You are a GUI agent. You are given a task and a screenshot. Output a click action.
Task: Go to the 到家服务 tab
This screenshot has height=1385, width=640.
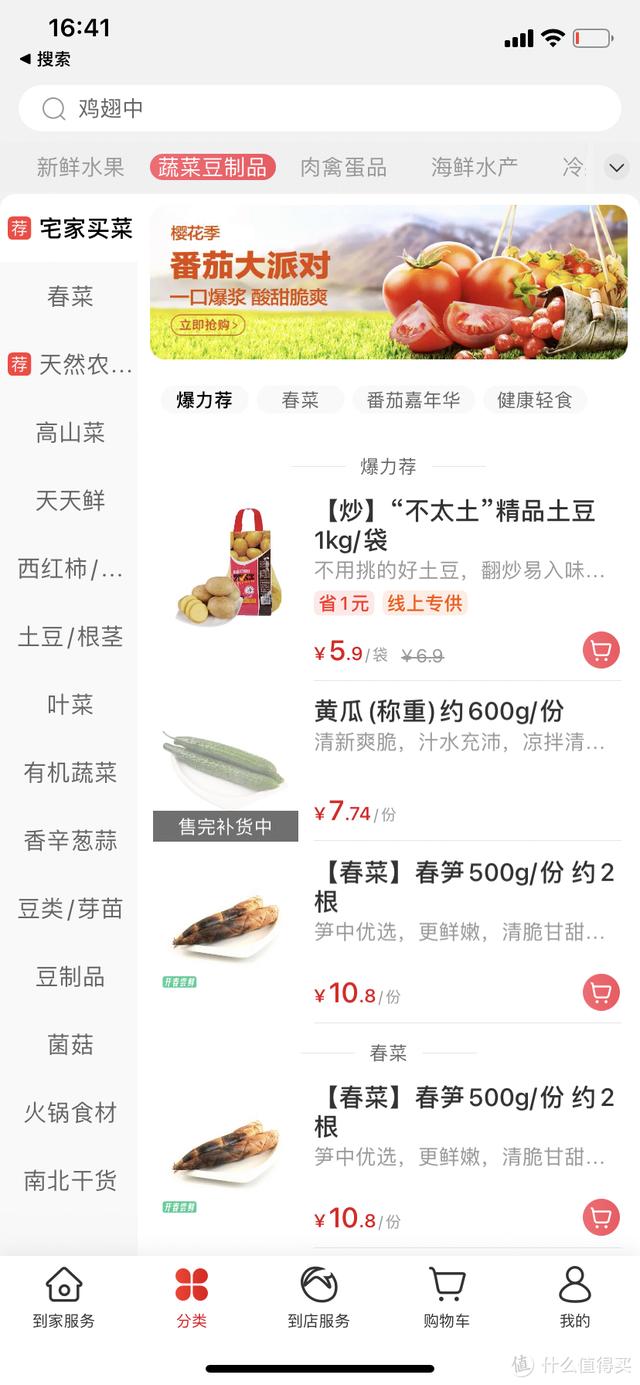64,1297
